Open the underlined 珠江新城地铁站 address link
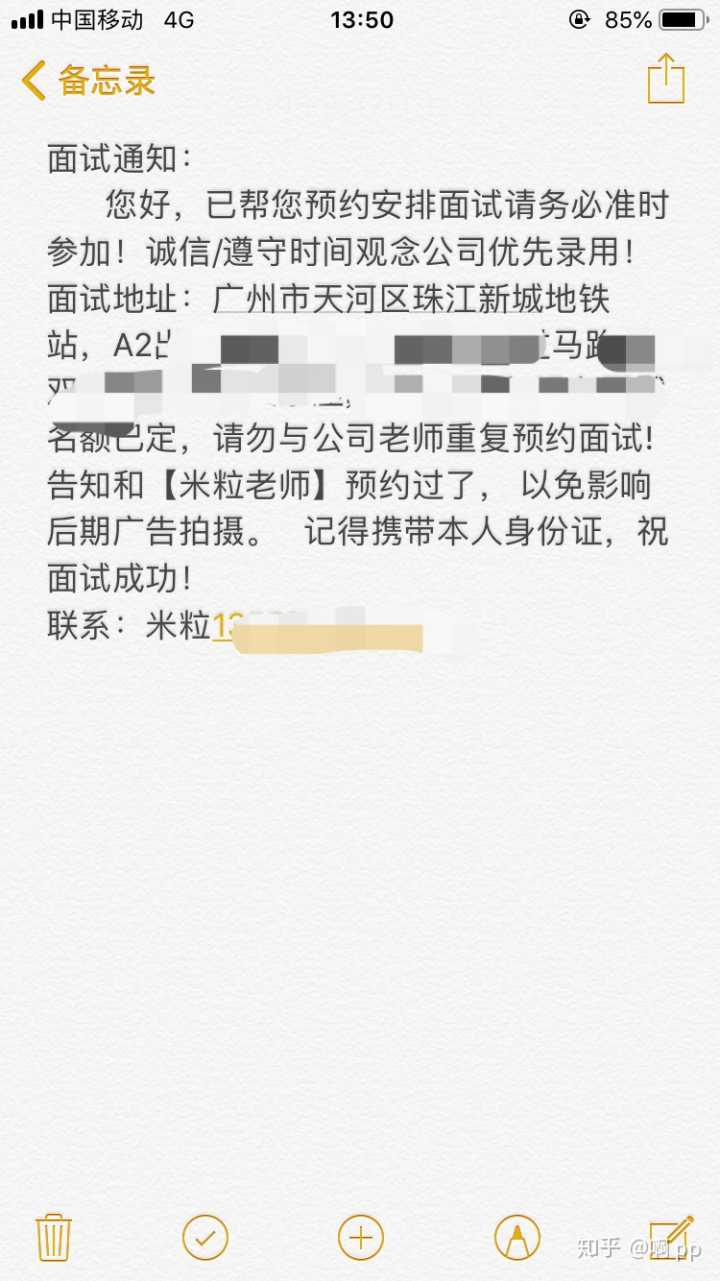 coord(410,299)
